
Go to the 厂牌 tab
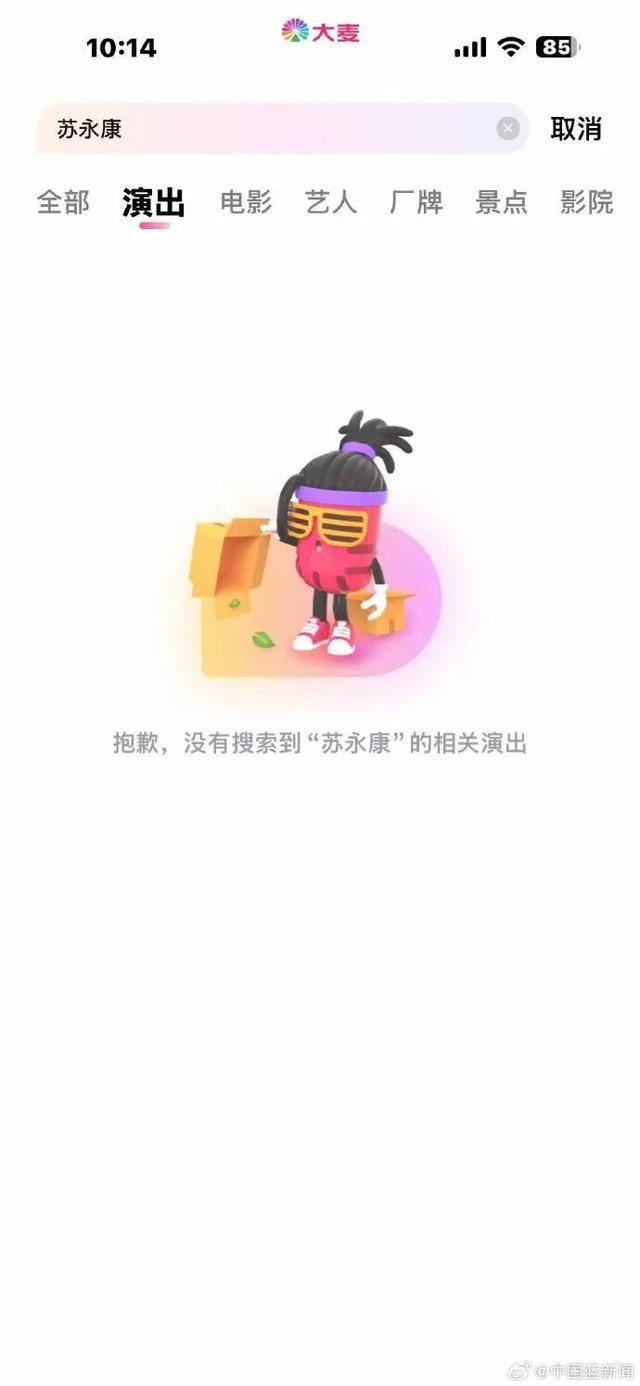click(416, 202)
